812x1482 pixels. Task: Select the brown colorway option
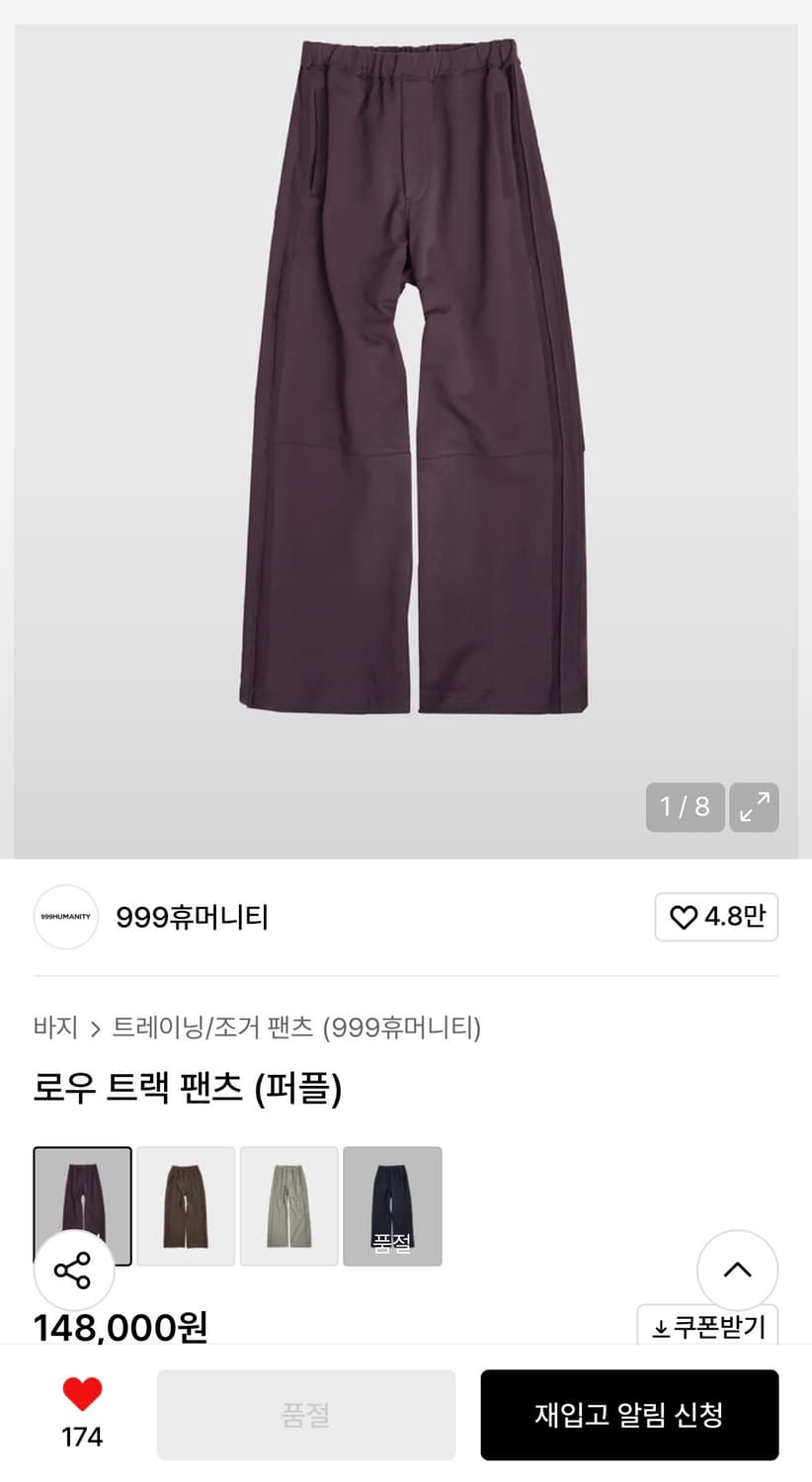click(186, 1205)
